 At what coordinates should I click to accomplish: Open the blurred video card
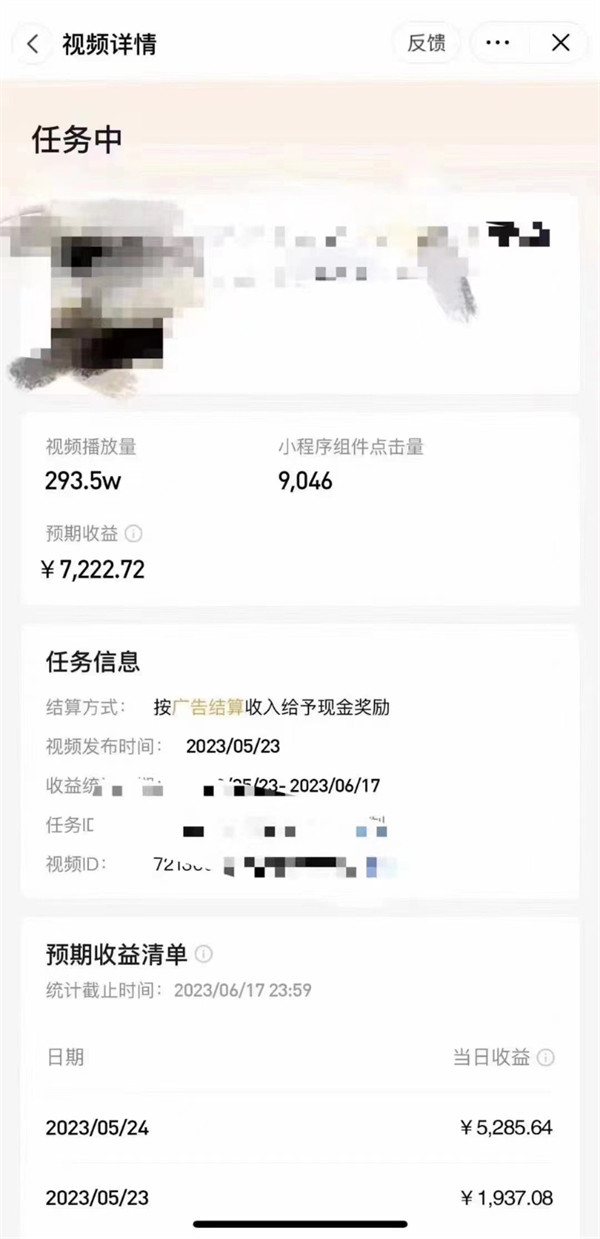(300, 295)
